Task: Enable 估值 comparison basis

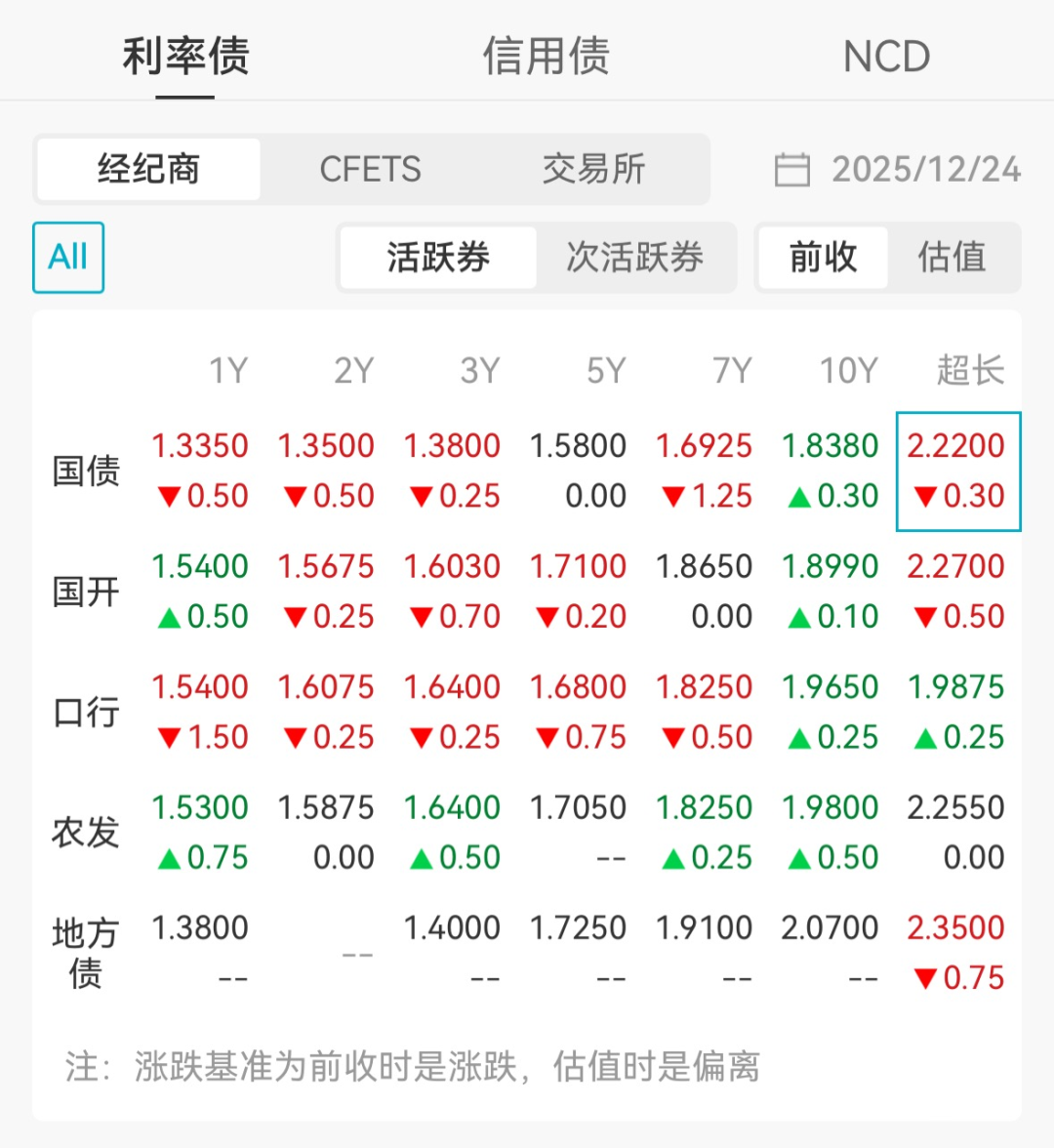Action: [x=952, y=258]
